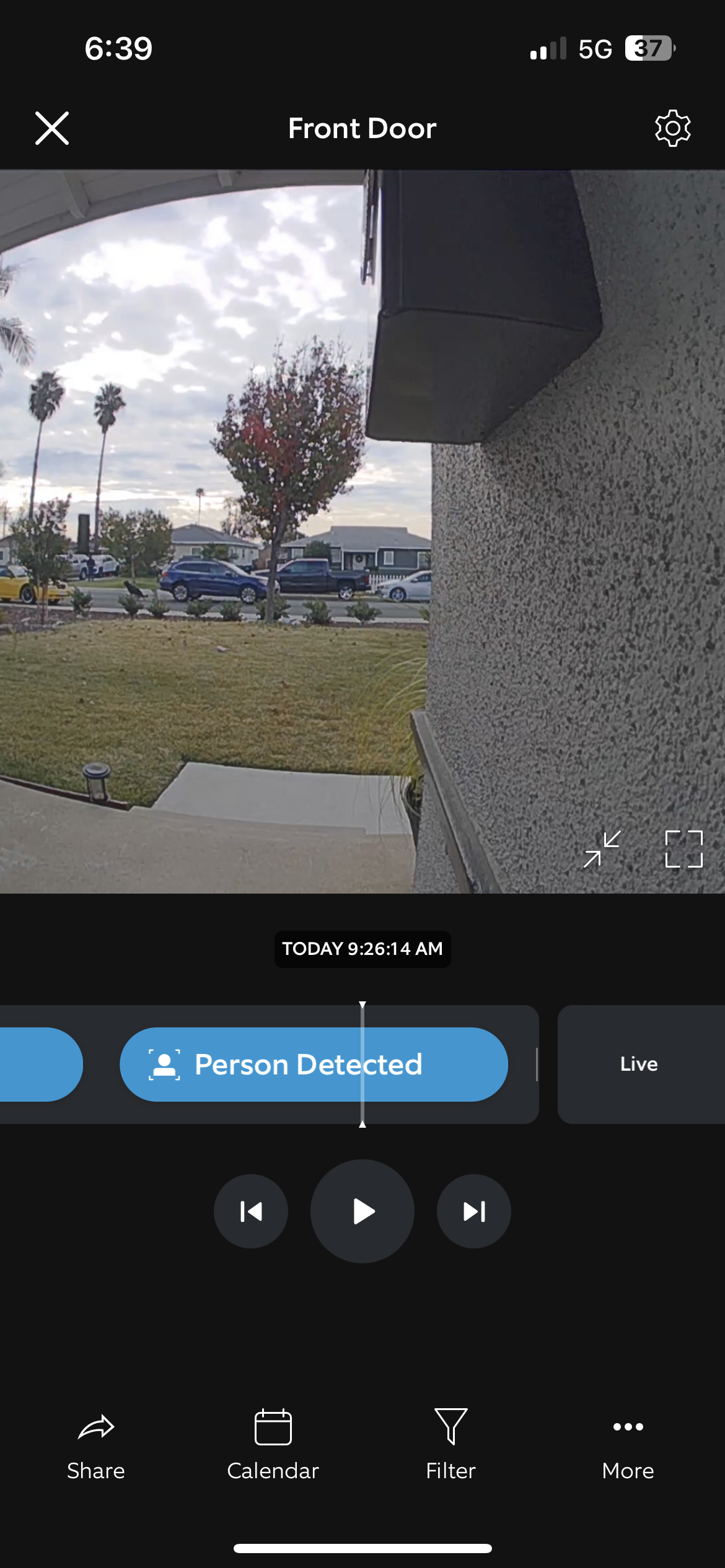Play the recorded video

point(362,1211)
